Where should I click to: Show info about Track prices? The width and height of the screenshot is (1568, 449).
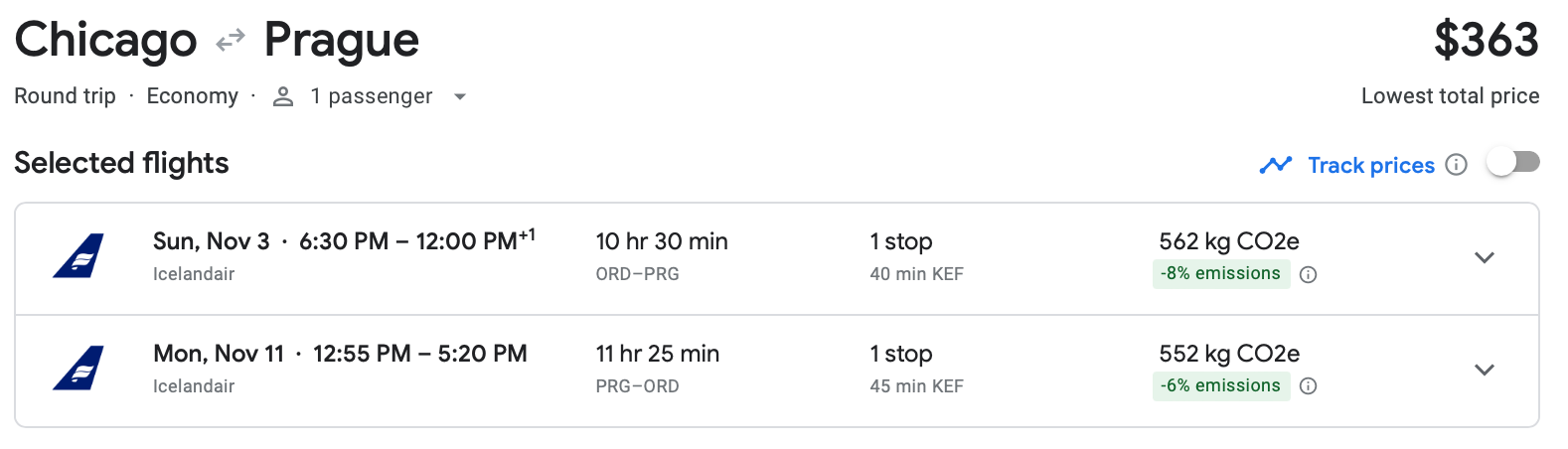[1456, 165]
